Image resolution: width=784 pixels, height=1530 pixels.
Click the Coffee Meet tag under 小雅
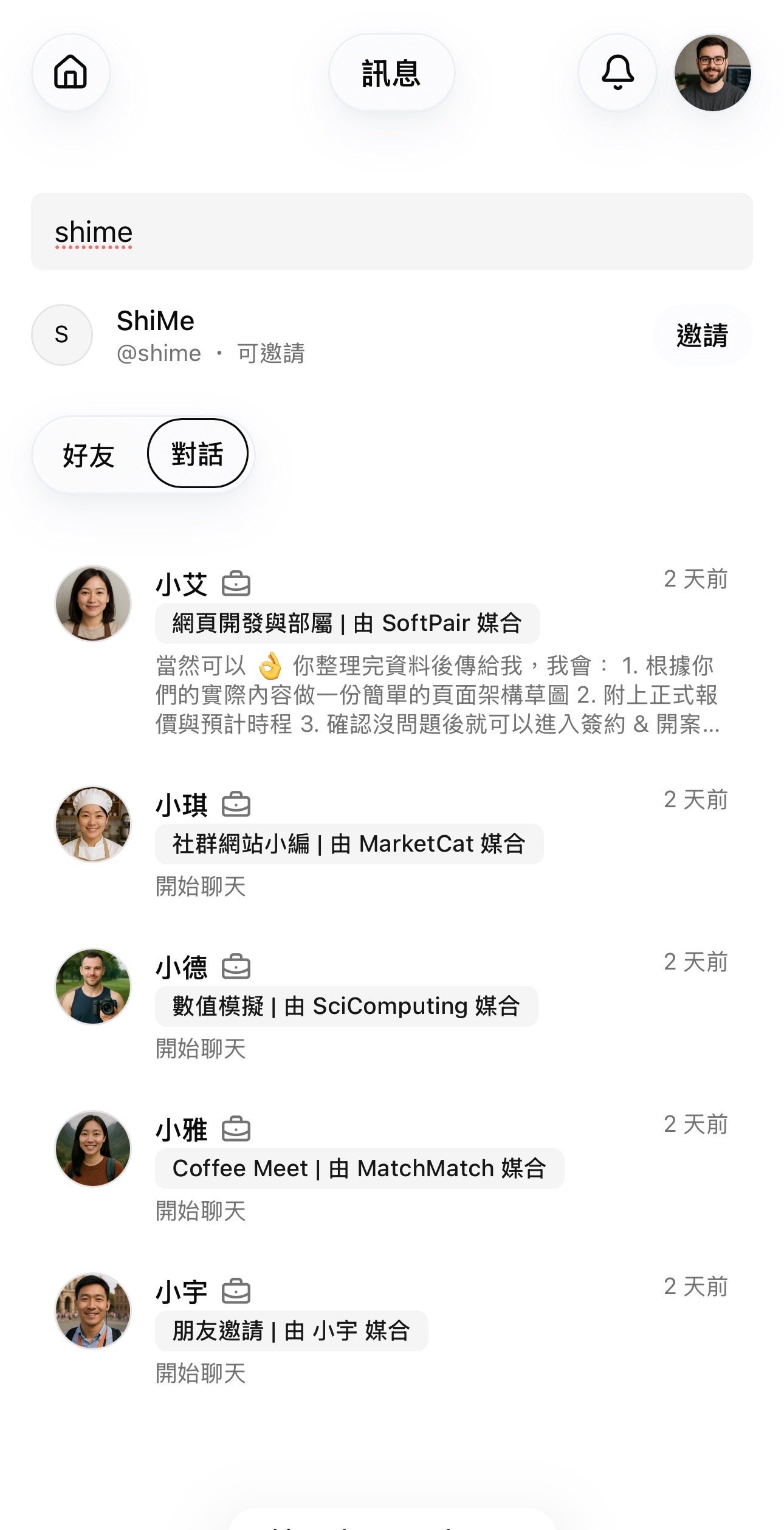tap(360, 1168)
